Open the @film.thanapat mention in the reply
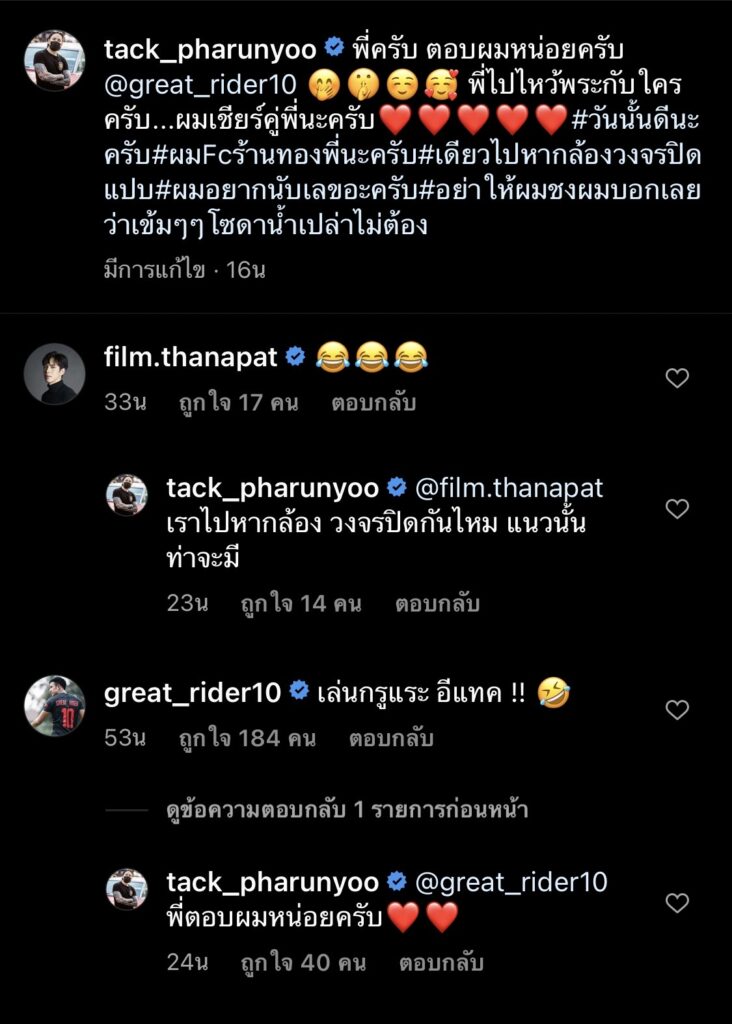The width and height of the screenshot is (732, 1024). click(x=509, y=488)
